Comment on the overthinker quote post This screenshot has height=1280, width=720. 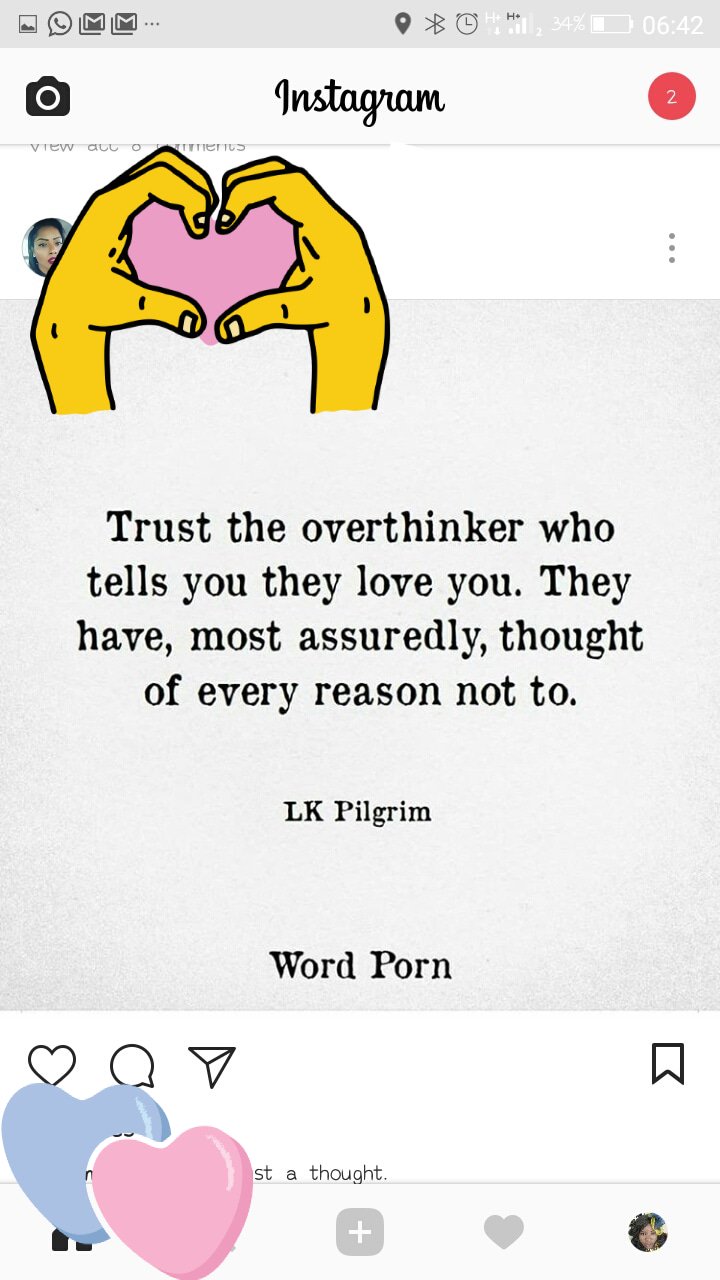pyautogui.click(x=132, y=1065)
